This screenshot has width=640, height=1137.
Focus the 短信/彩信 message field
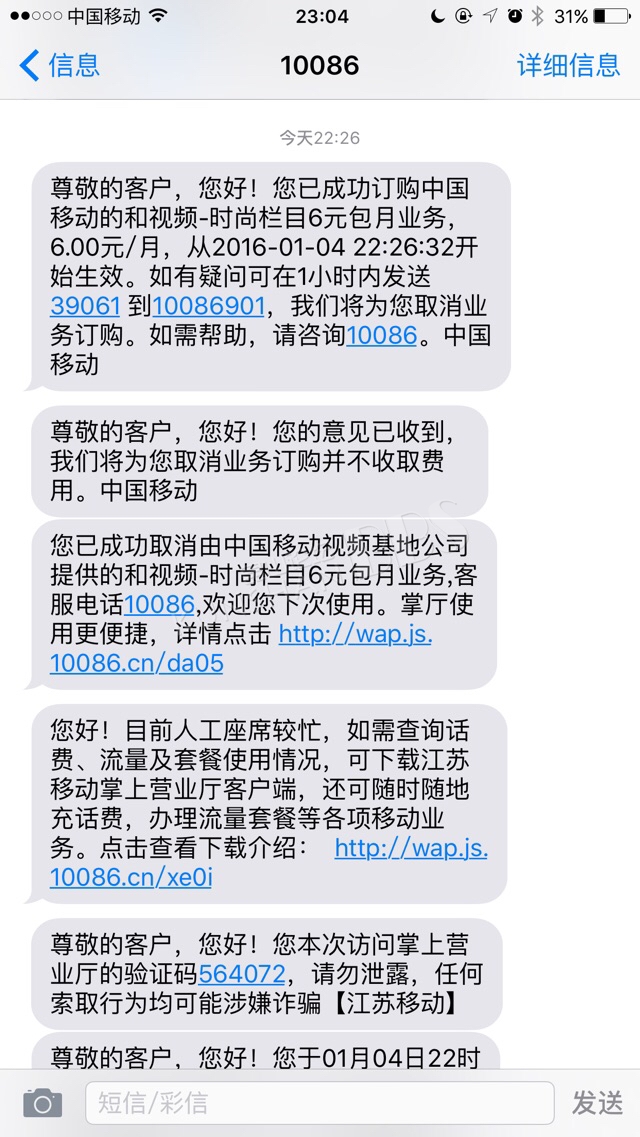click(x=320, y=1103)
